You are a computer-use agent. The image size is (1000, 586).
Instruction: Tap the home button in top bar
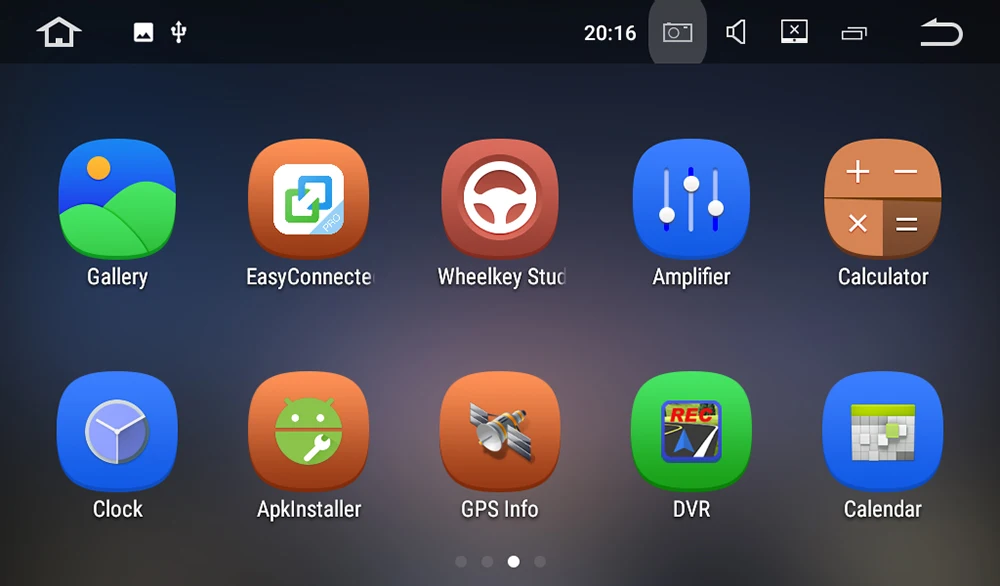tap(59, 32)
